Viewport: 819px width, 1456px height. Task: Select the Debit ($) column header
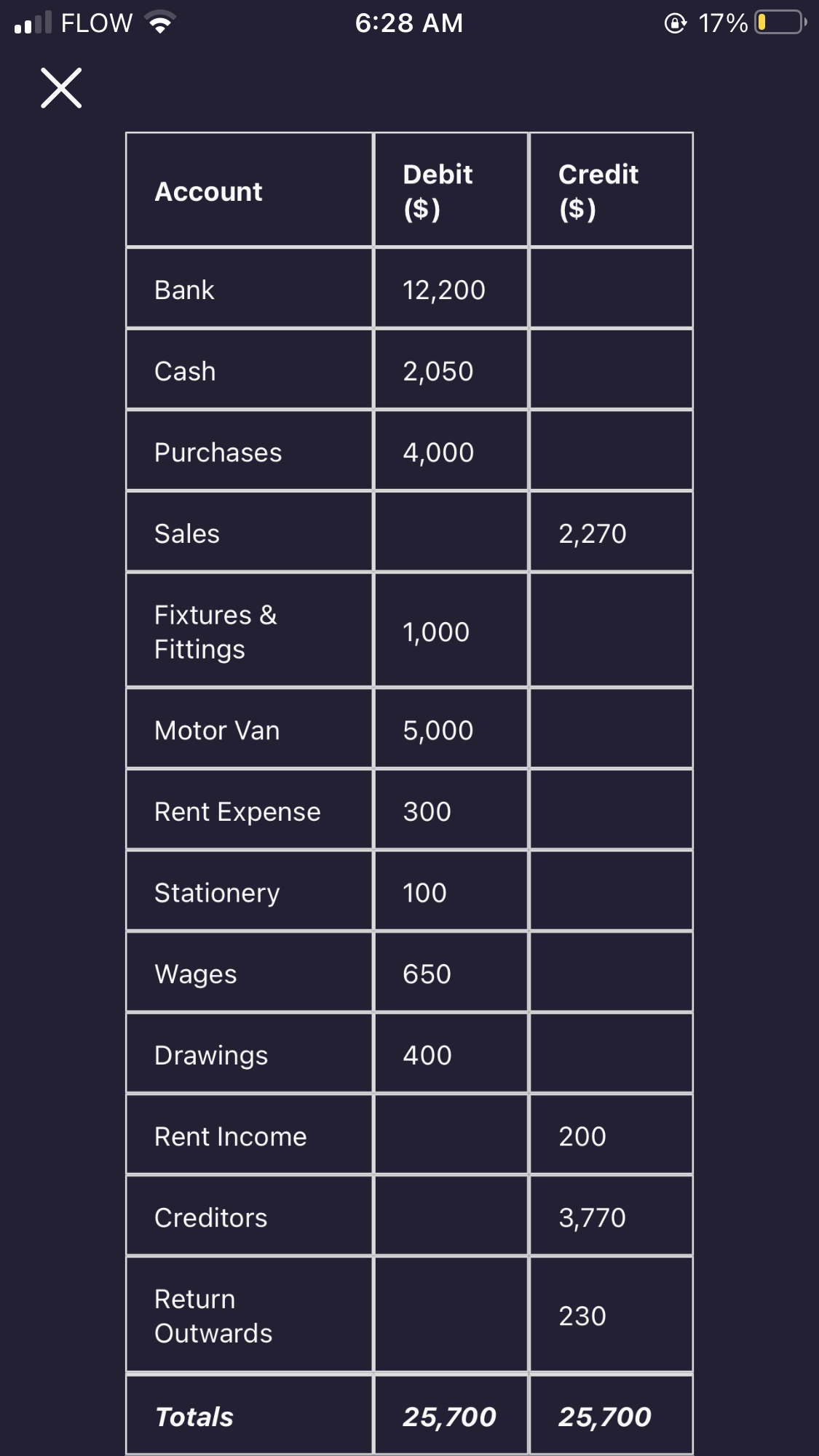[x=437, y=191]
